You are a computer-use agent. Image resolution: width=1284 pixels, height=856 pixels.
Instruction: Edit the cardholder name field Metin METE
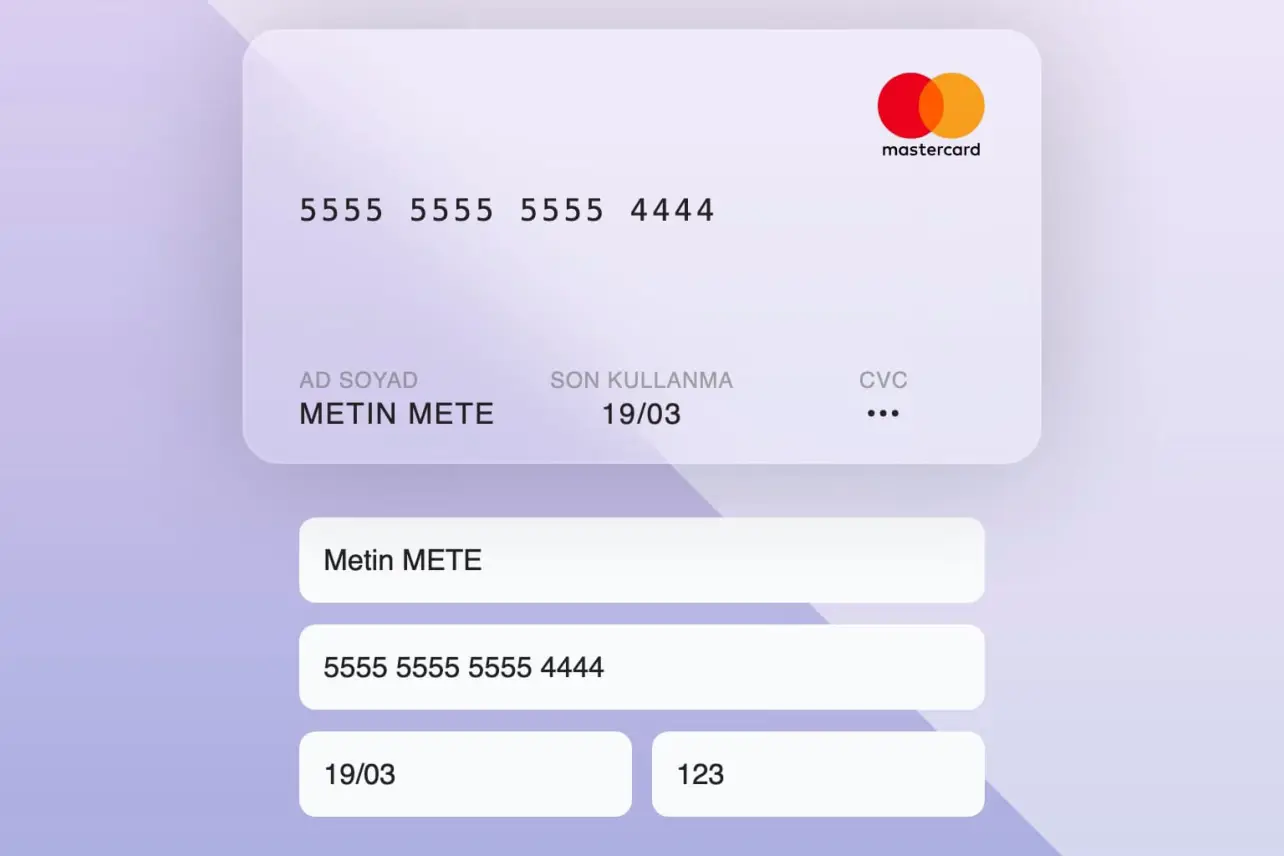pyautogui.click(x=641, y=560)
